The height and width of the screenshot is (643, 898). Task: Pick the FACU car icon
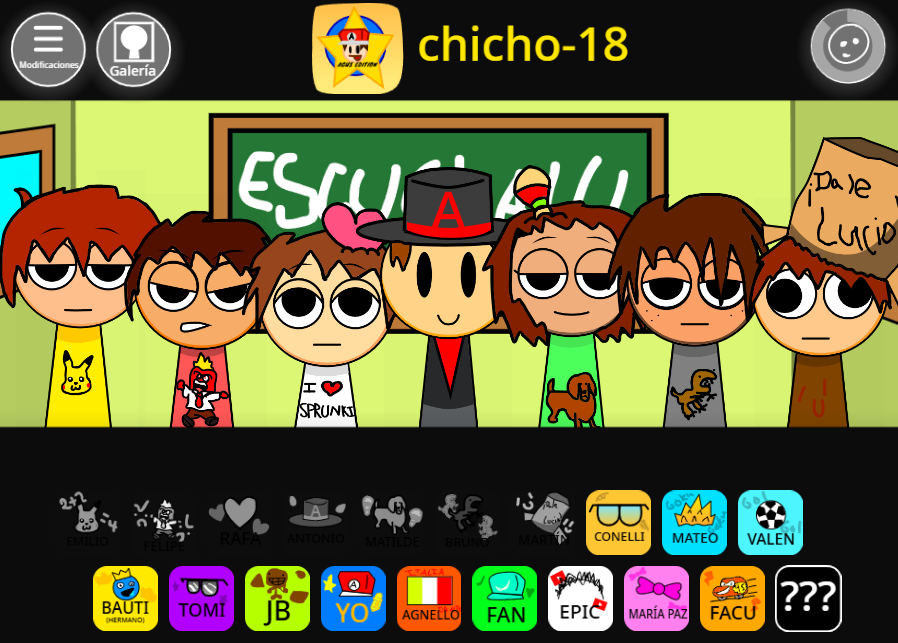point(732,598)
